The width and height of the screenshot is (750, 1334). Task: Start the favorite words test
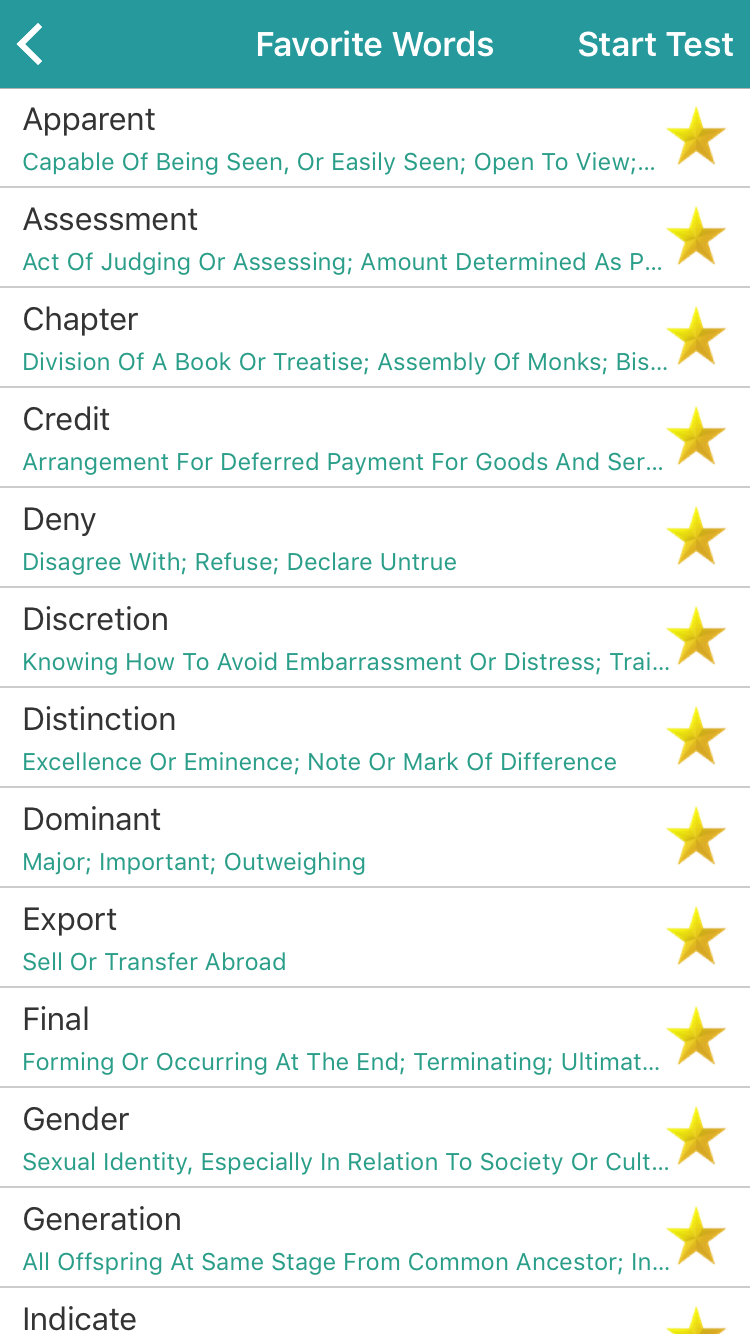[655, 45]
